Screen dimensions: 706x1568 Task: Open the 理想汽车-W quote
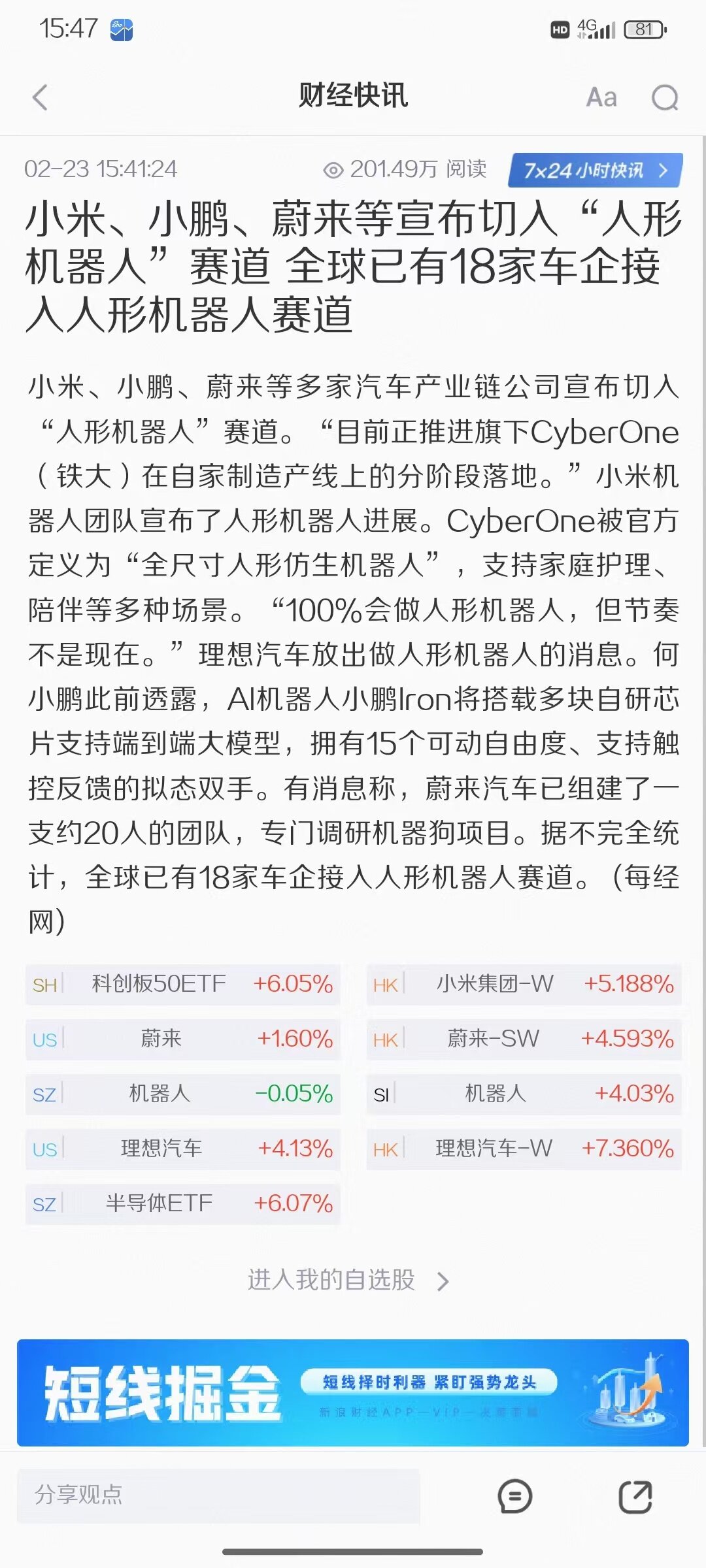[x=524, y=1149]
